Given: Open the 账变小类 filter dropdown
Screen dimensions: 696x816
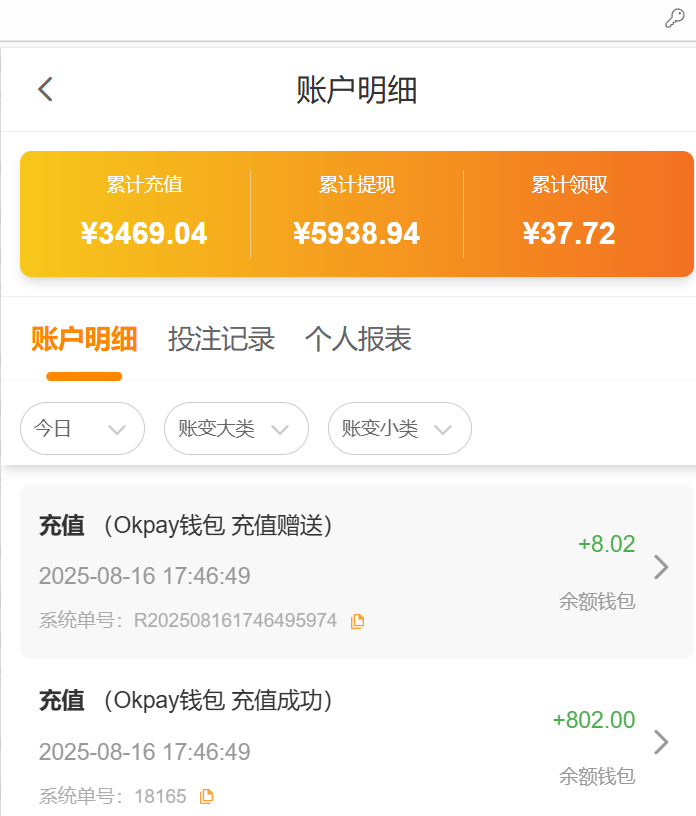Looking at the screenshot, I should tap(399, 429).
